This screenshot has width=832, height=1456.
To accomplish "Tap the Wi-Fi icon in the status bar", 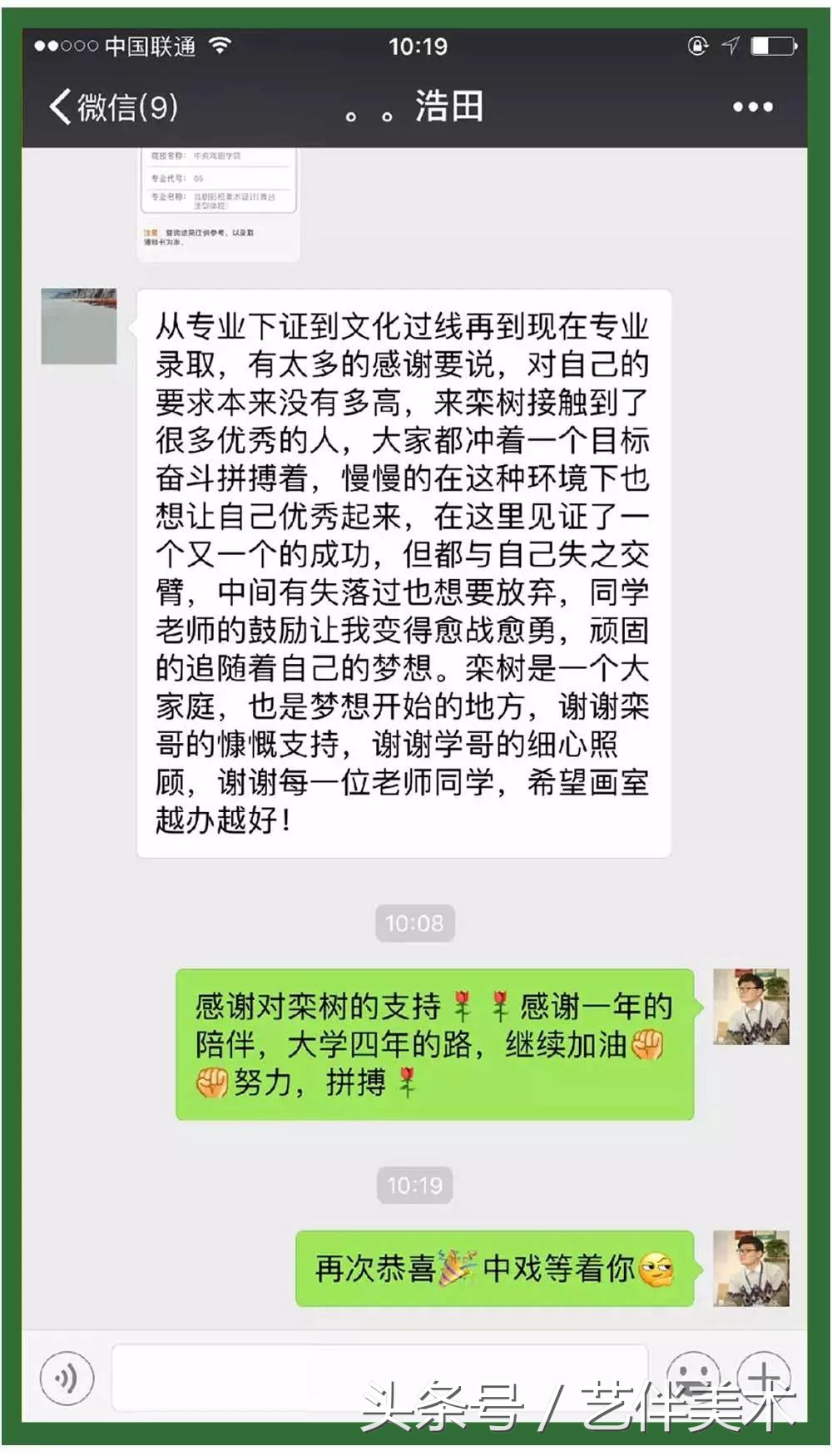I will 221,48.
